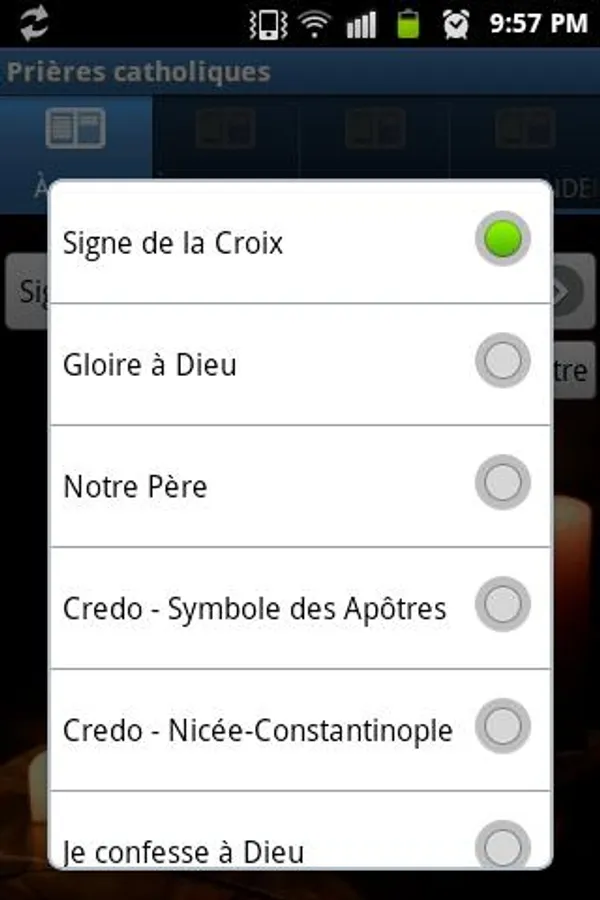Select the Signe de la Croix option
The width and height of the screenshot is (600, 900).
300,242
